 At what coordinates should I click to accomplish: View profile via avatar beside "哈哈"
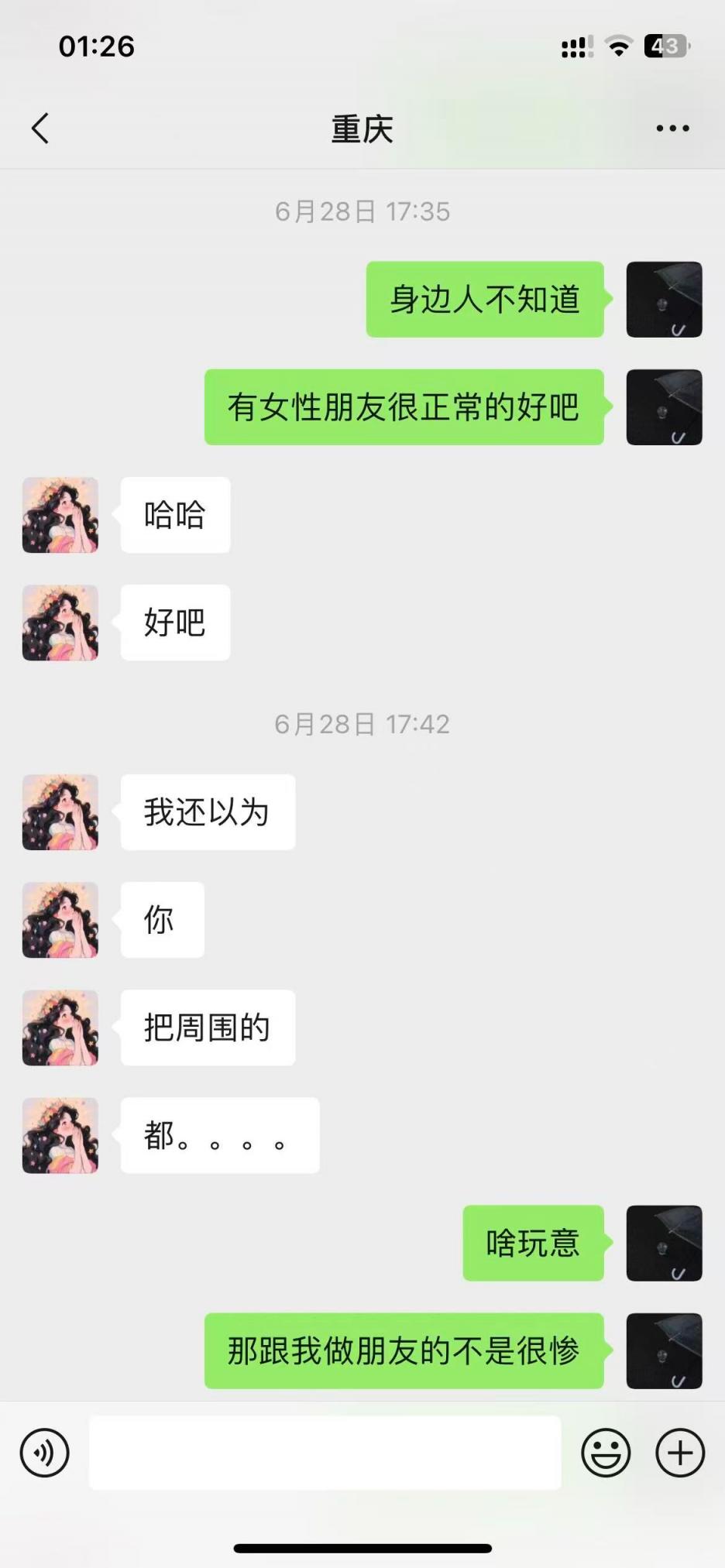[x=60, y=515]
